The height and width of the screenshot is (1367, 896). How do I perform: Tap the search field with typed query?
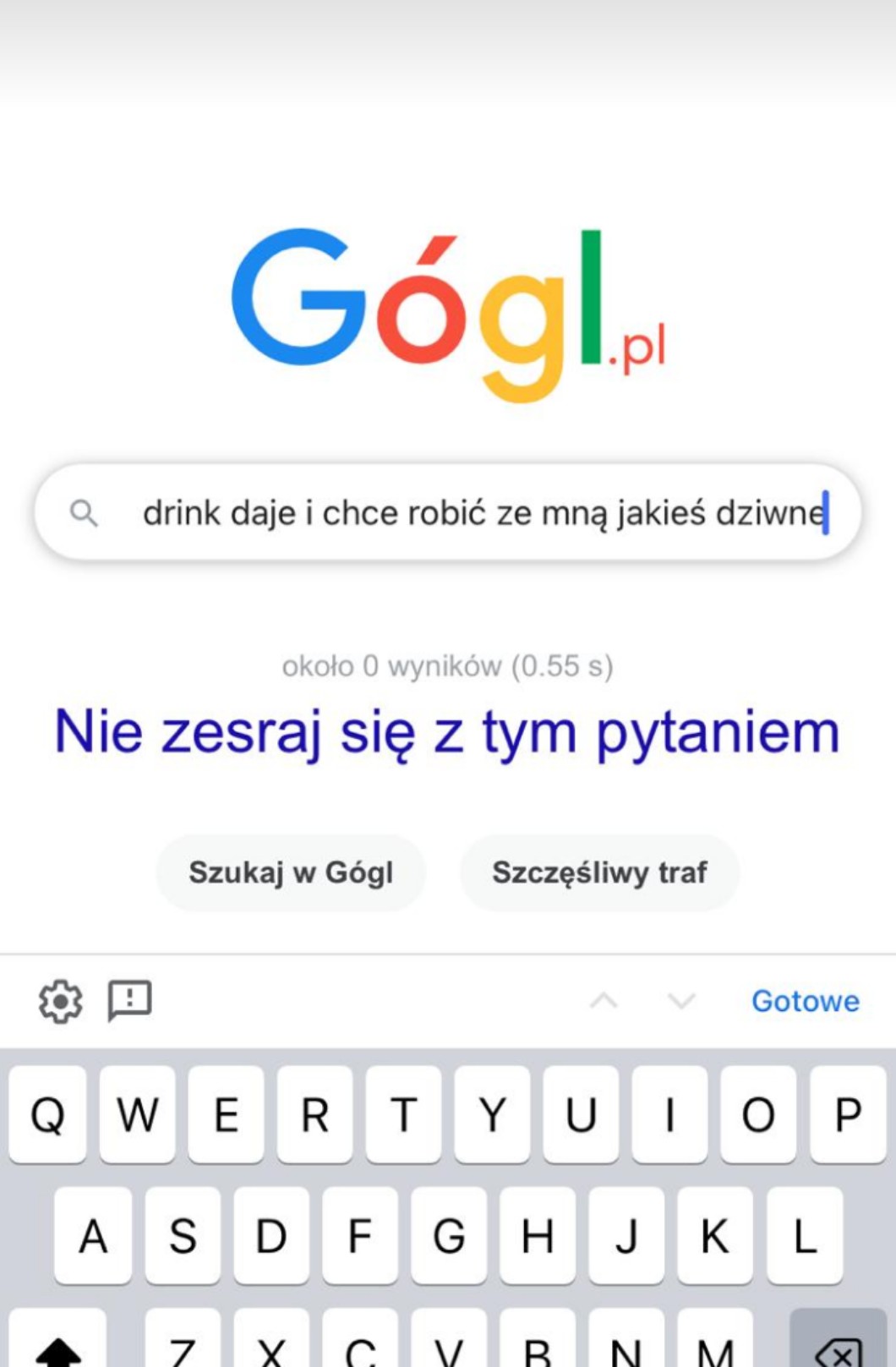[x=448, y=512]
